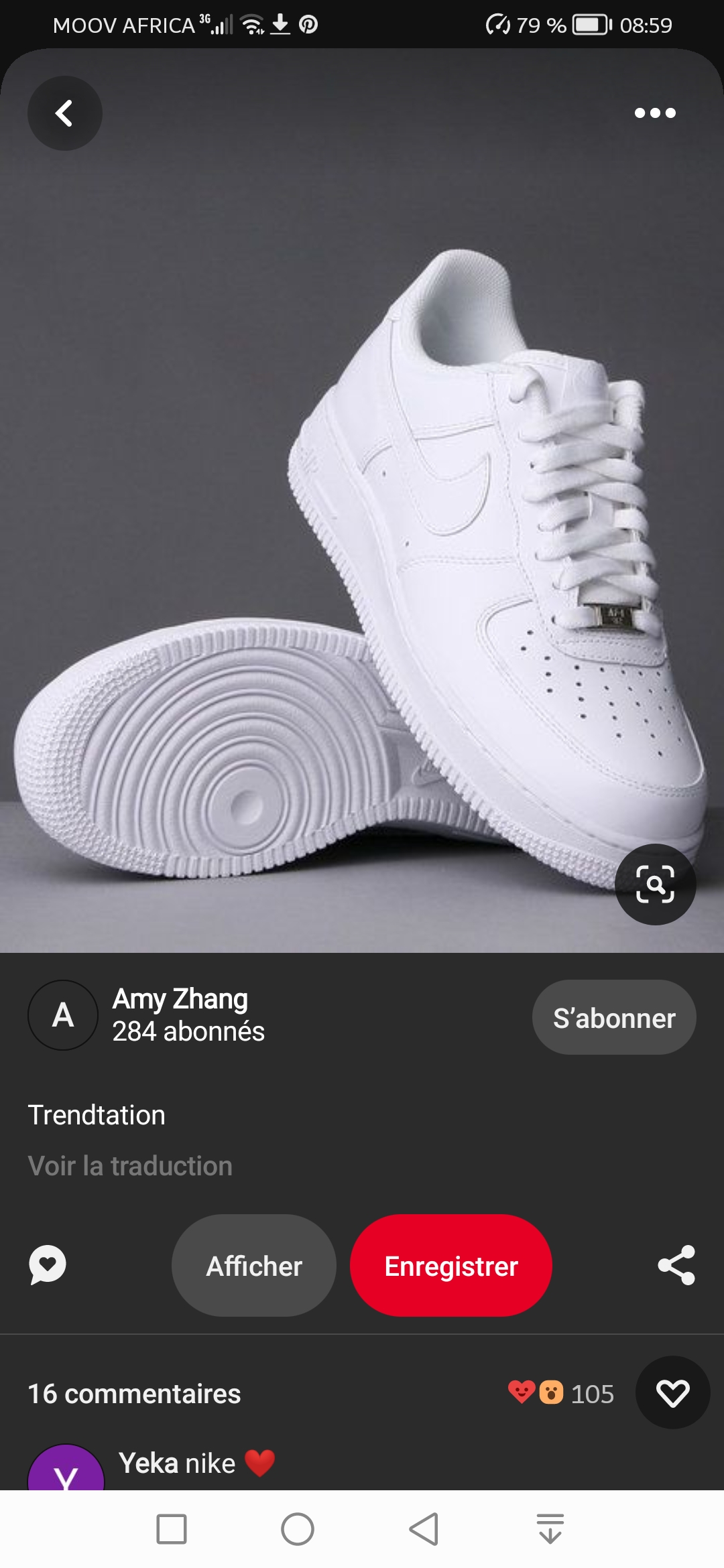
Task: Open recent apps from navigation bar
Action: tap(172, 1529)
